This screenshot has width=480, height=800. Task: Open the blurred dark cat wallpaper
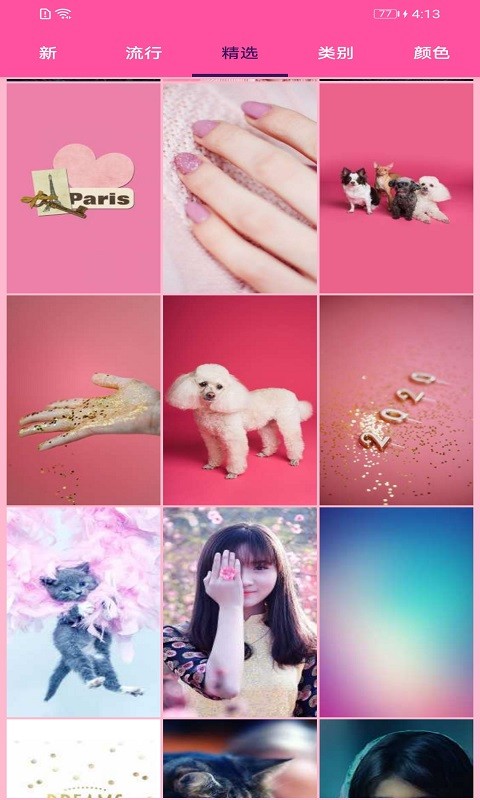(240, 759)
